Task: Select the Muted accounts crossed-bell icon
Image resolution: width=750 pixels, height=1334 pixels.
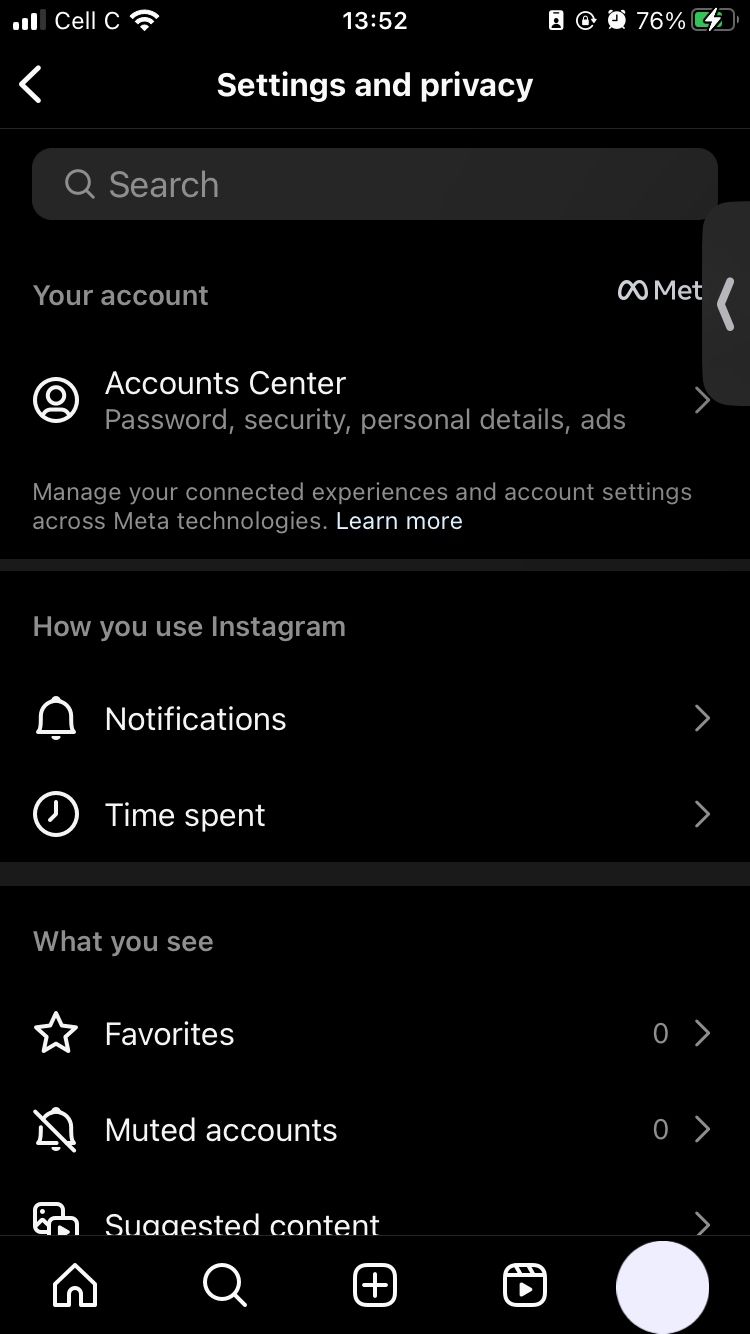Action: pos(56,1129)
